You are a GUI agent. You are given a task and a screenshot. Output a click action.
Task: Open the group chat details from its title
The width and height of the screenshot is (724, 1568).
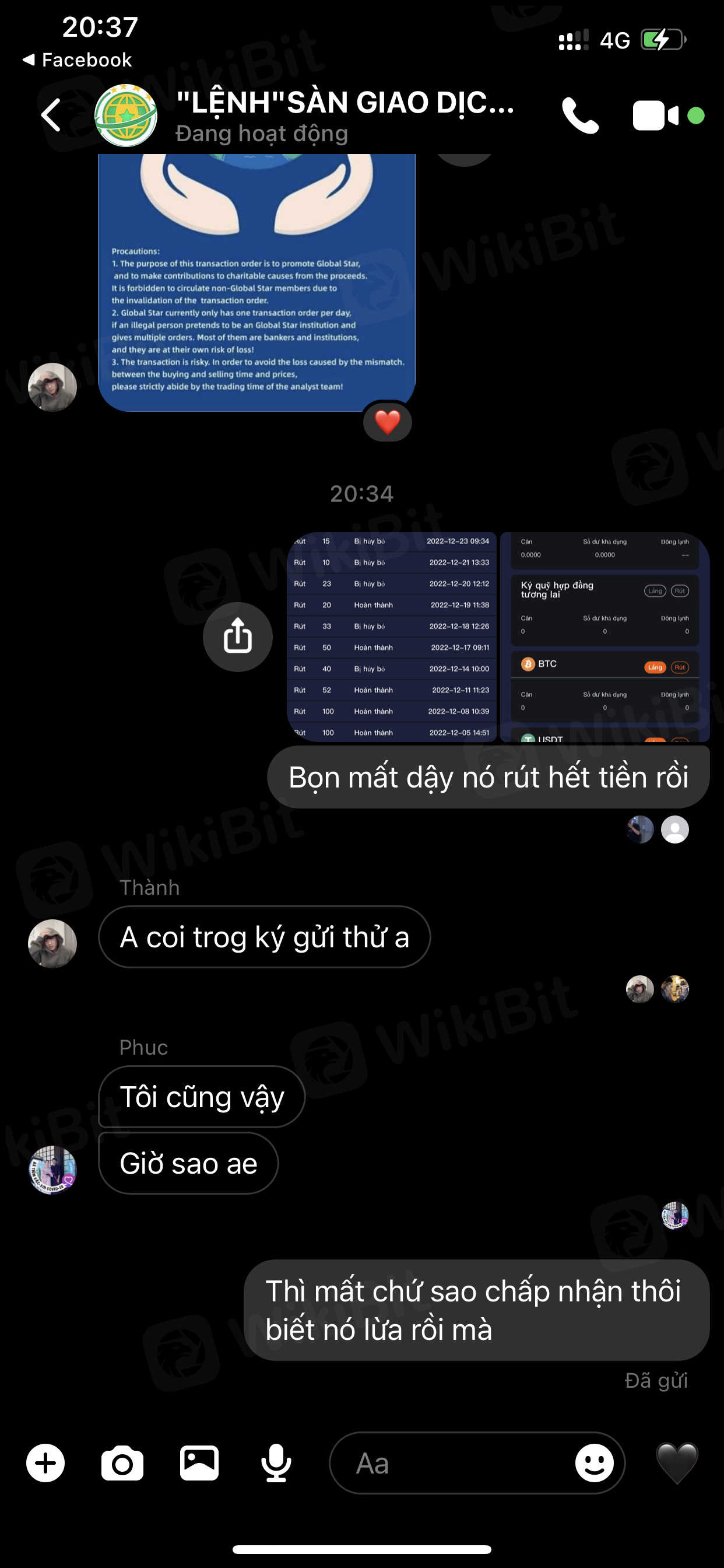[344, 103]
